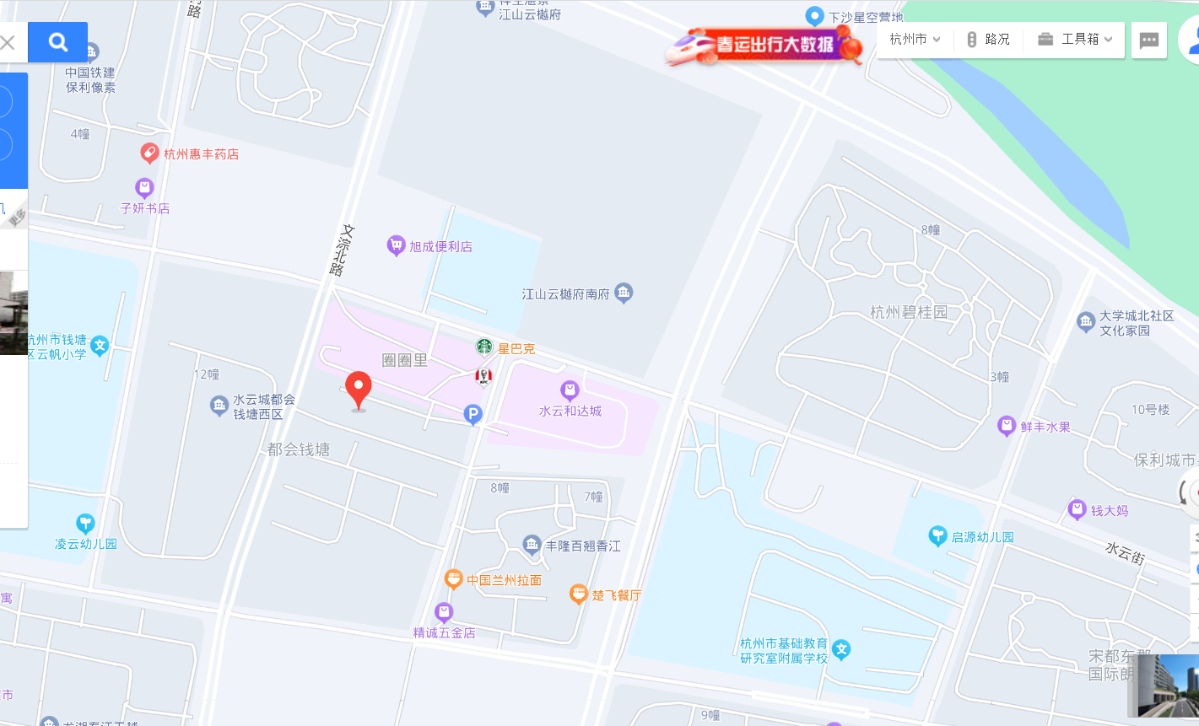Image resolution: width=1199 pixels, height=726 pixels.
Task: Tap the 钱大妈 store marker
Action: tap(1077, 509)
